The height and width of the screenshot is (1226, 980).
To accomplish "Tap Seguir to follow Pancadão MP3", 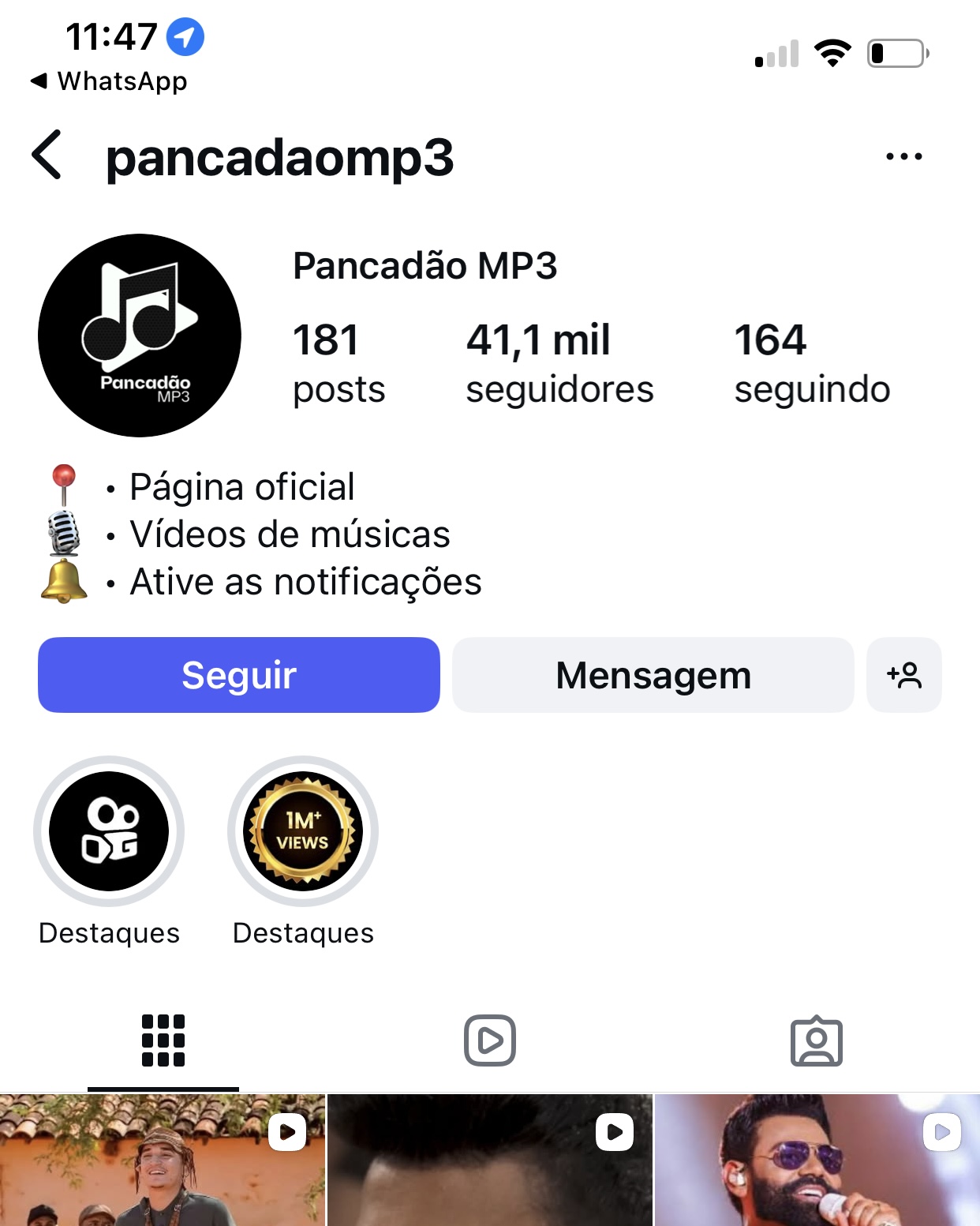I will click(238, 675).
